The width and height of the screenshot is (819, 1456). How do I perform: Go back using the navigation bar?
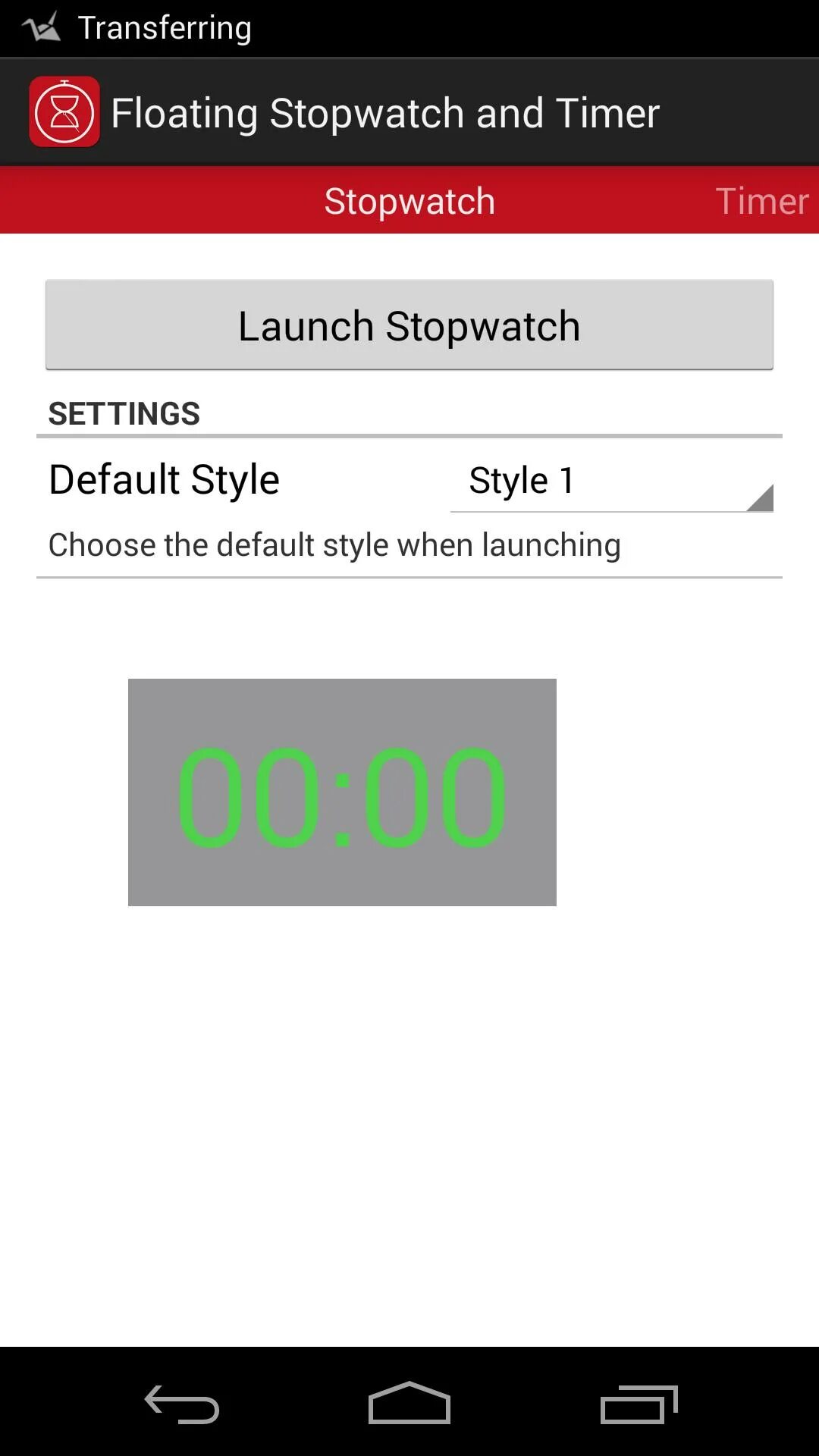pos(182,1404)
